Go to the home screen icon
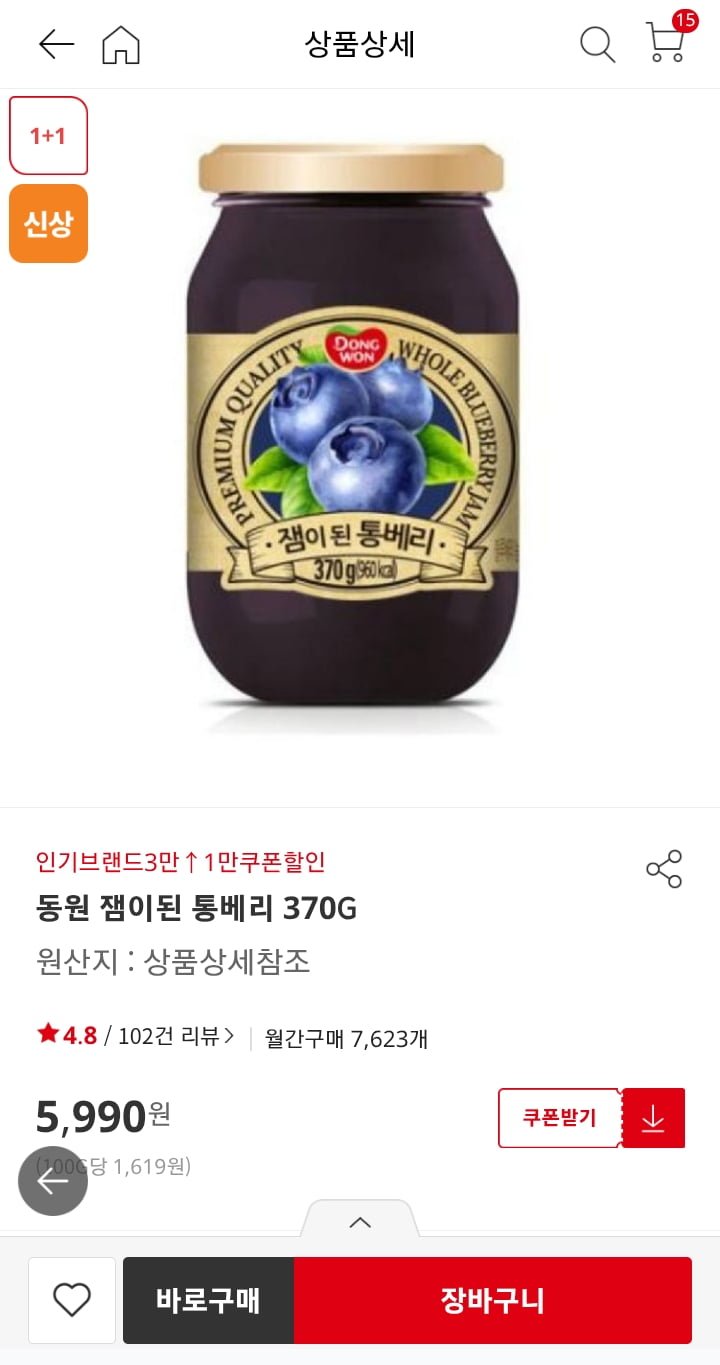This screenshot has height=1365, width=720. click(x=121, y=45)
